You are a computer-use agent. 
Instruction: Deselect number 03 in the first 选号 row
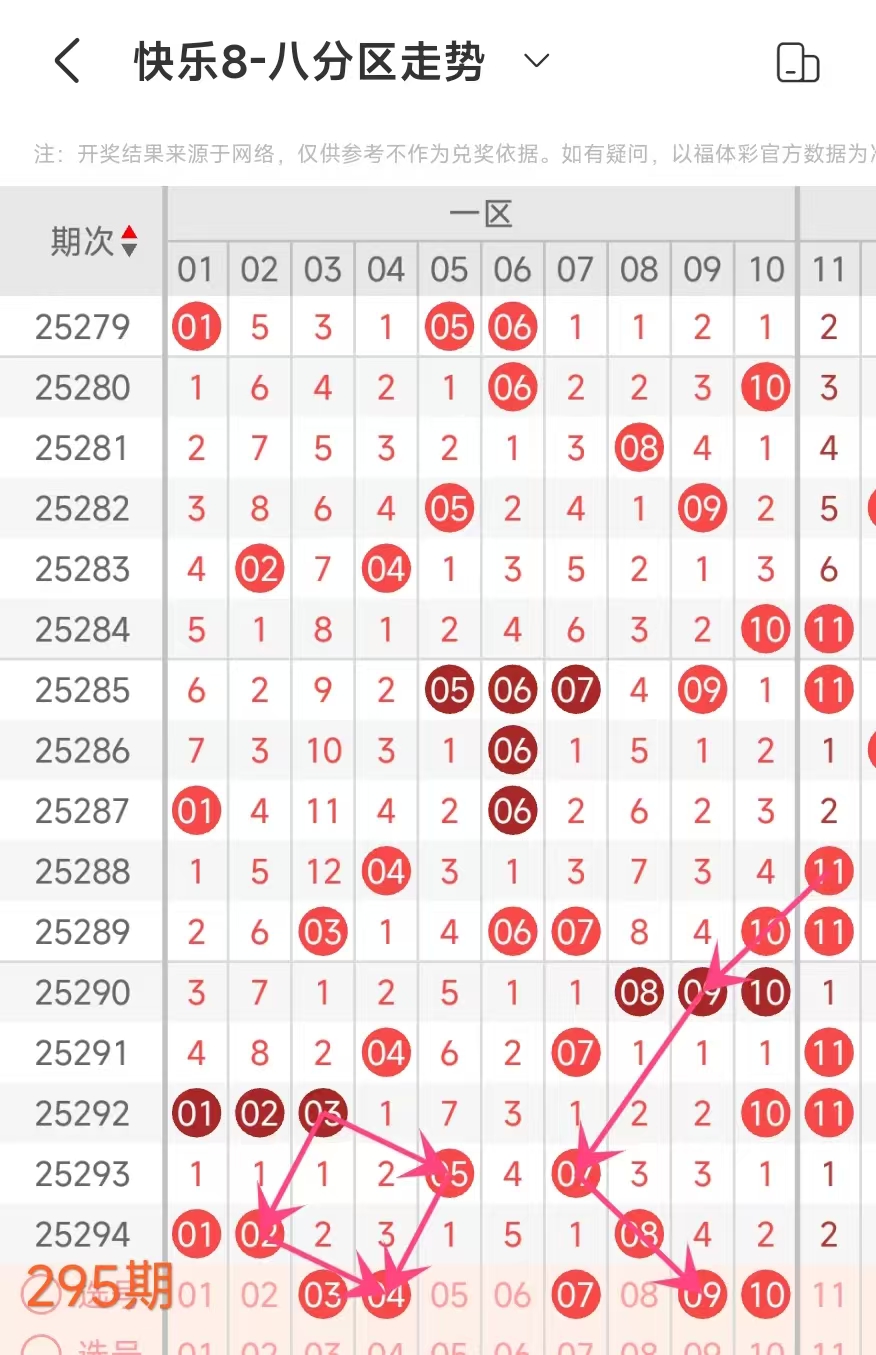point(323,1296)
